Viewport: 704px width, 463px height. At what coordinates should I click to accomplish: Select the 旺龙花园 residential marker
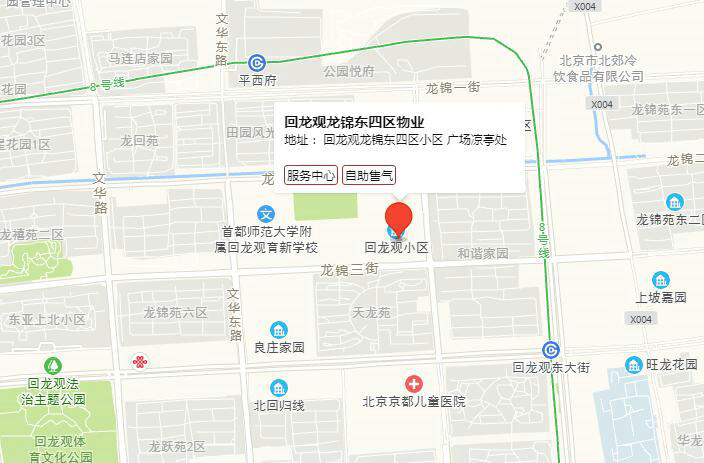(633, 365)
